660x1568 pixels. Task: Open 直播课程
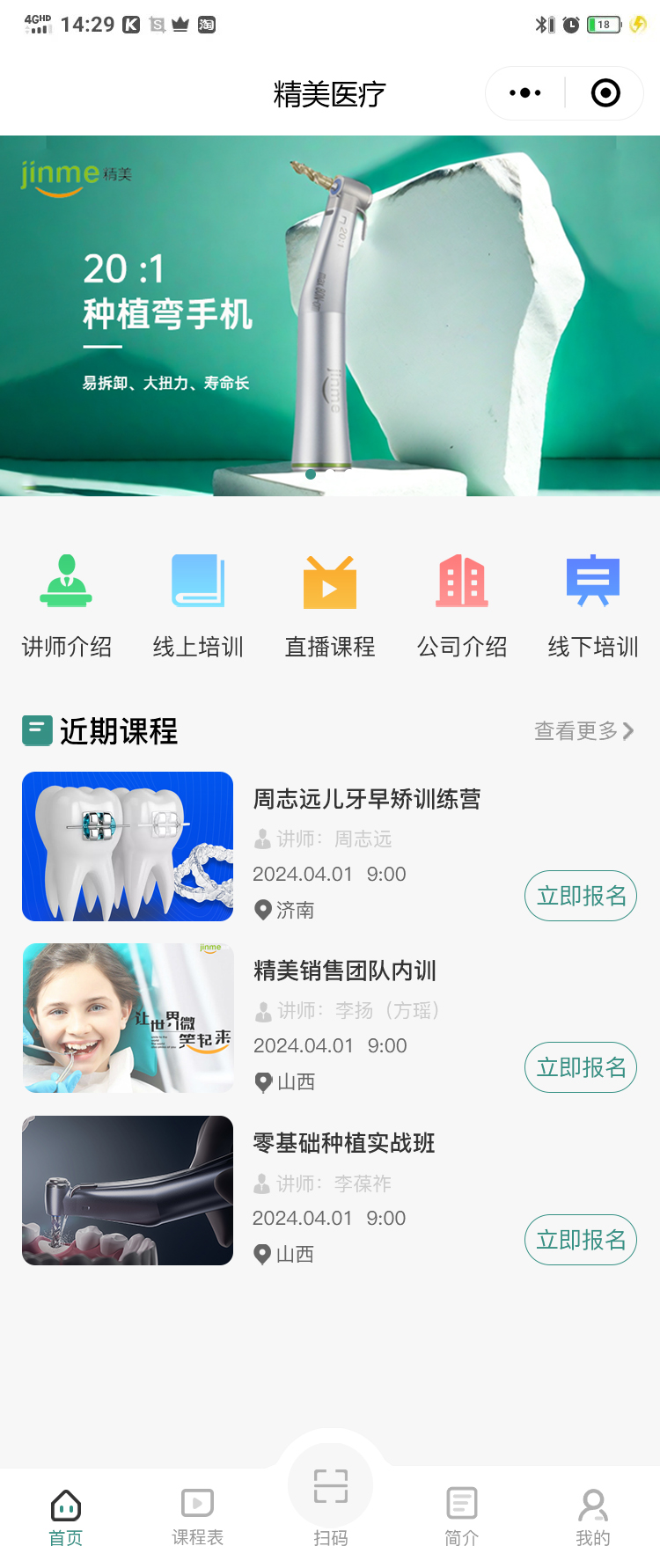(x=330, y=605)
